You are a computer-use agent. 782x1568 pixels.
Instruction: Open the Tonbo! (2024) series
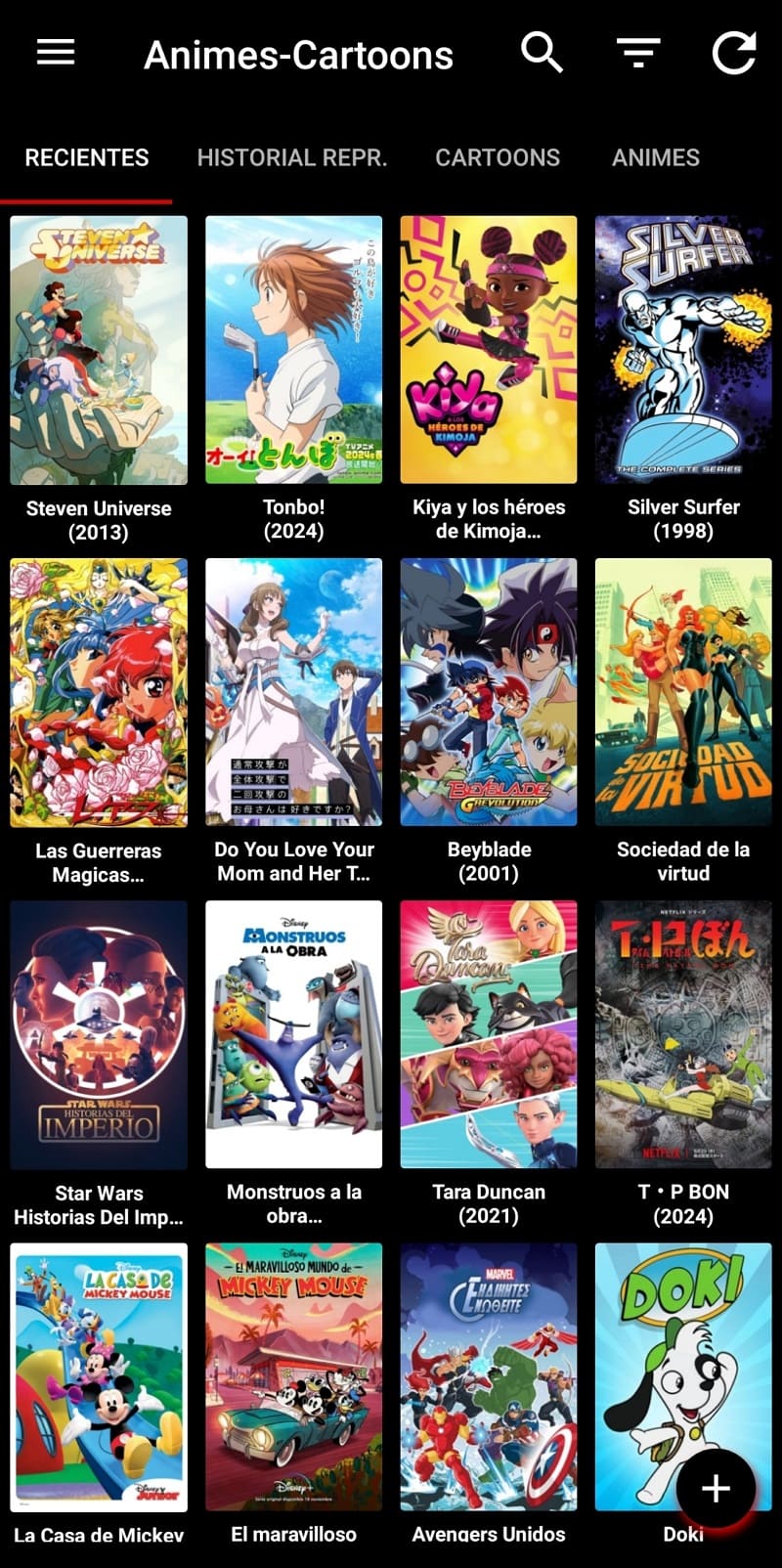293,349
